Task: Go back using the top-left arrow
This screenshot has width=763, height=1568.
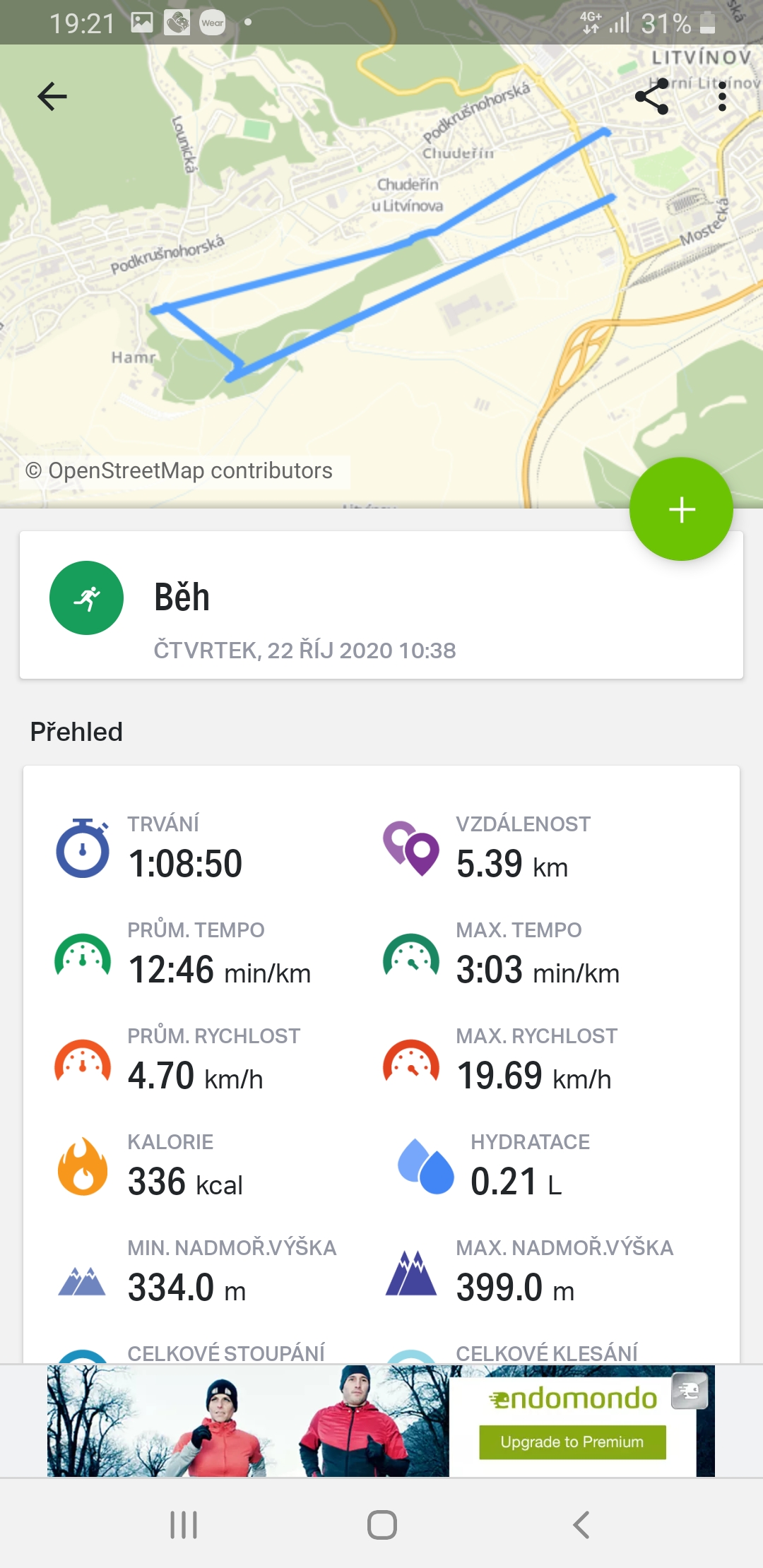Action: (52, 96)
